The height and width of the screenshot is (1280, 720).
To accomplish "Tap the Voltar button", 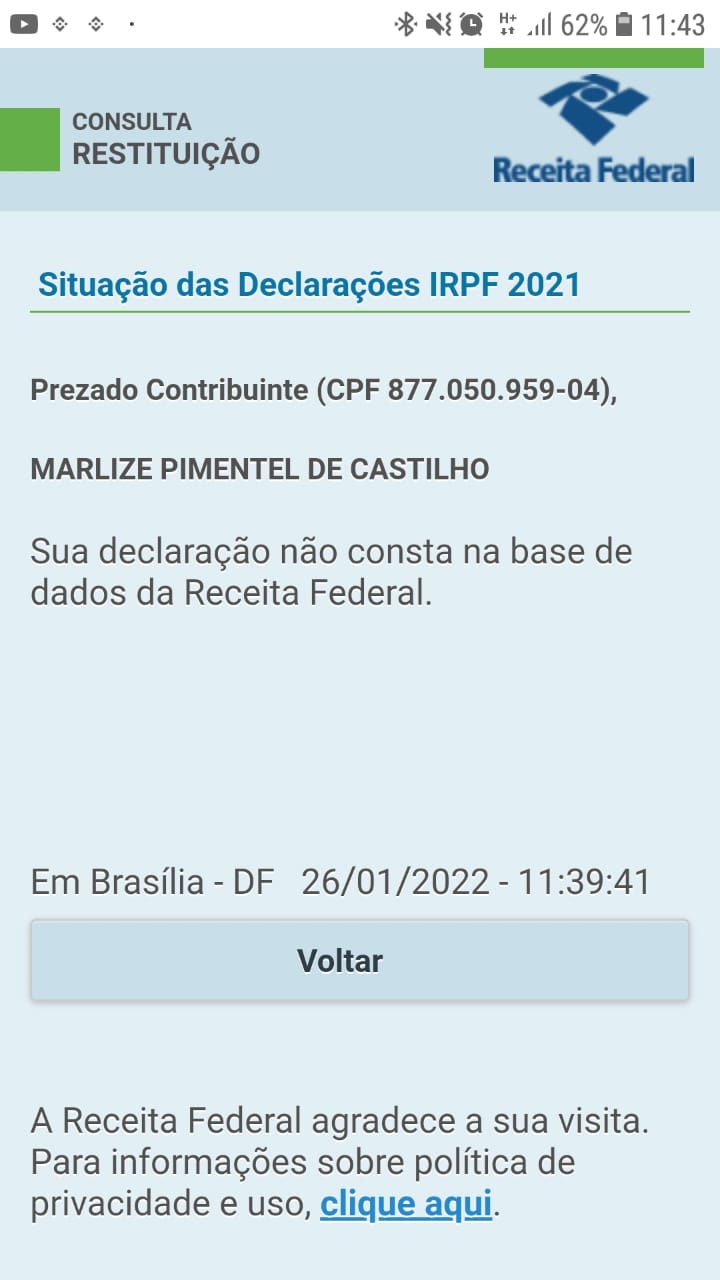I will [x=360, y=960].
